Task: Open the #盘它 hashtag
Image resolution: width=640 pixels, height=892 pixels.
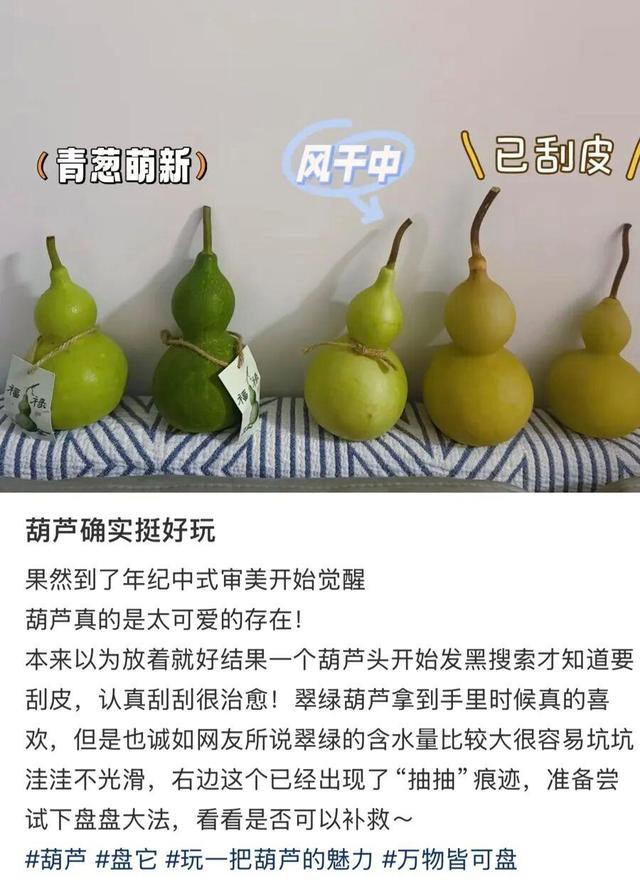Action: pyautogui.click(x=126, y=859)
